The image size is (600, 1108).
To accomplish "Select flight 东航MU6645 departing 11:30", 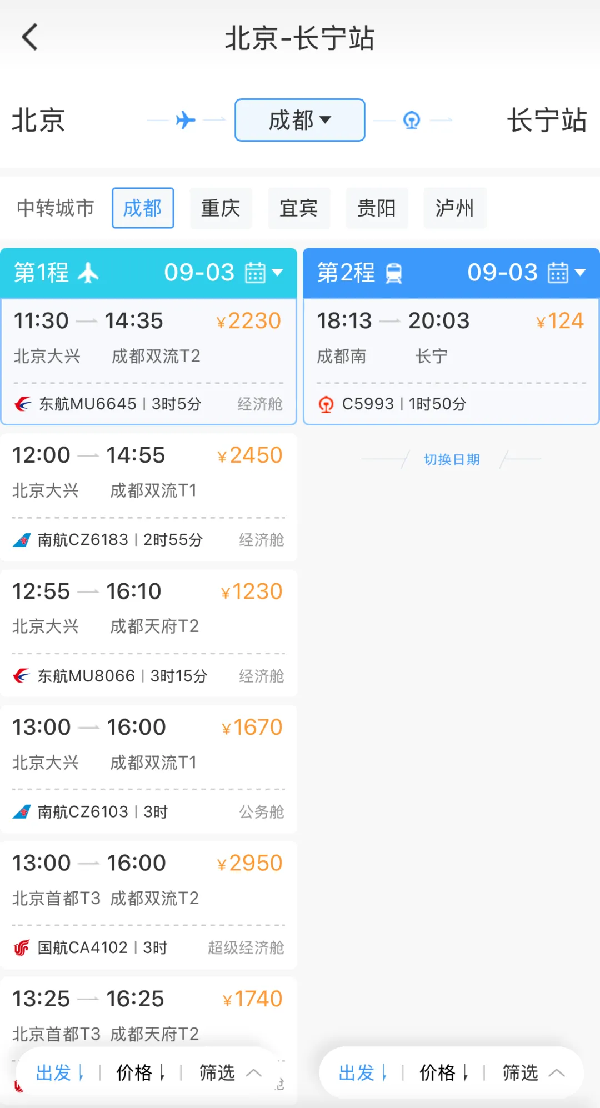I will coord(148,361).
